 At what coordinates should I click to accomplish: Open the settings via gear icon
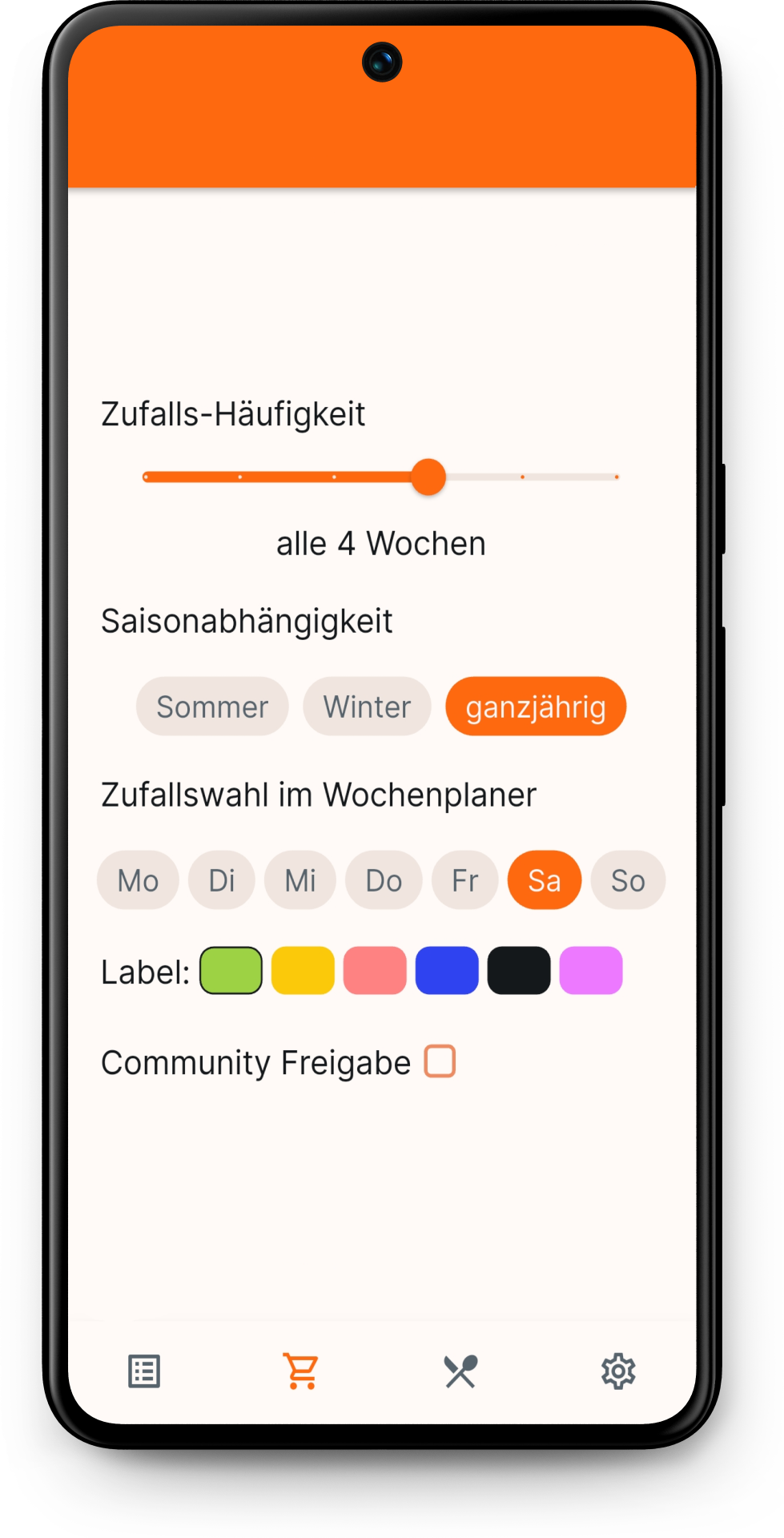[617, 1371]
